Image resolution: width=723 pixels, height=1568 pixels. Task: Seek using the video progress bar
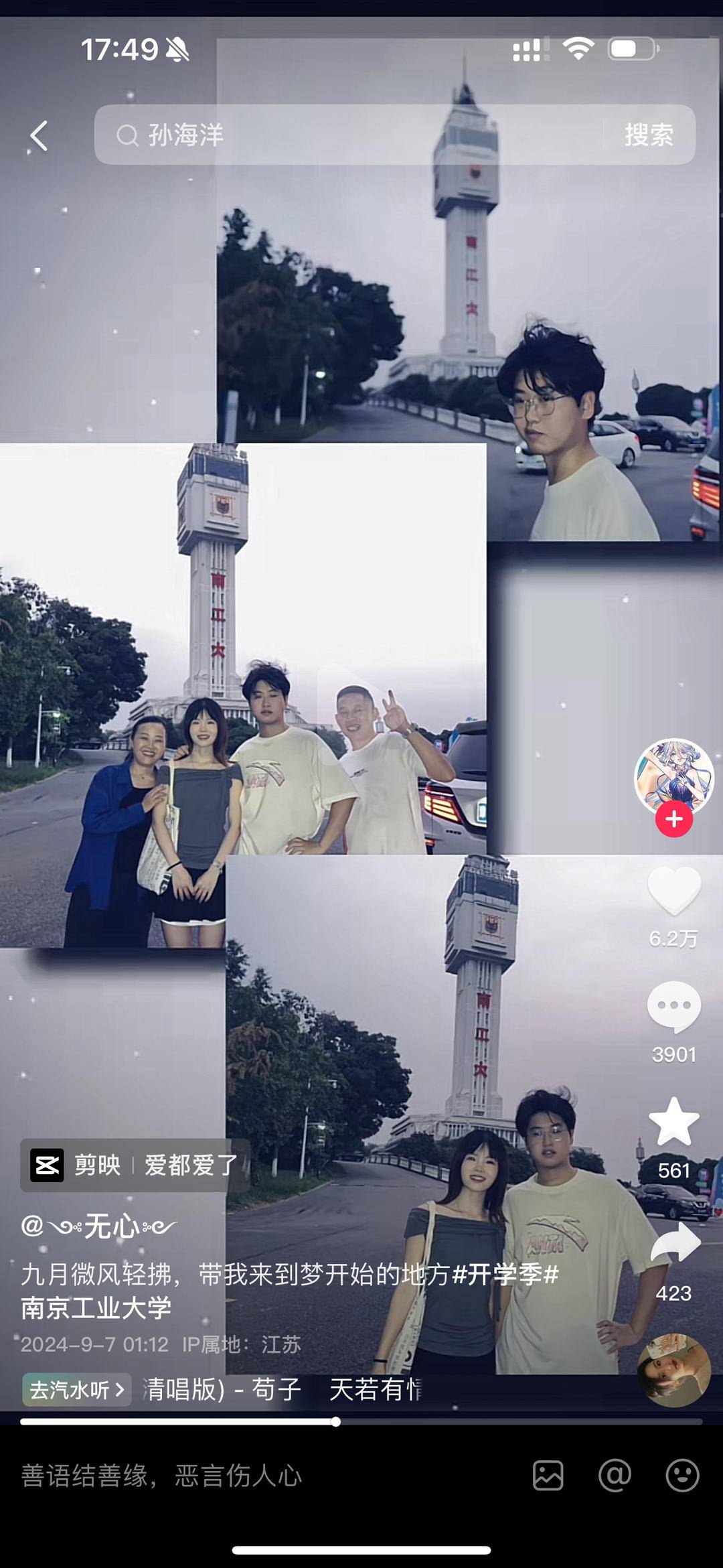pyautogui.click(x=361, y=1421)
